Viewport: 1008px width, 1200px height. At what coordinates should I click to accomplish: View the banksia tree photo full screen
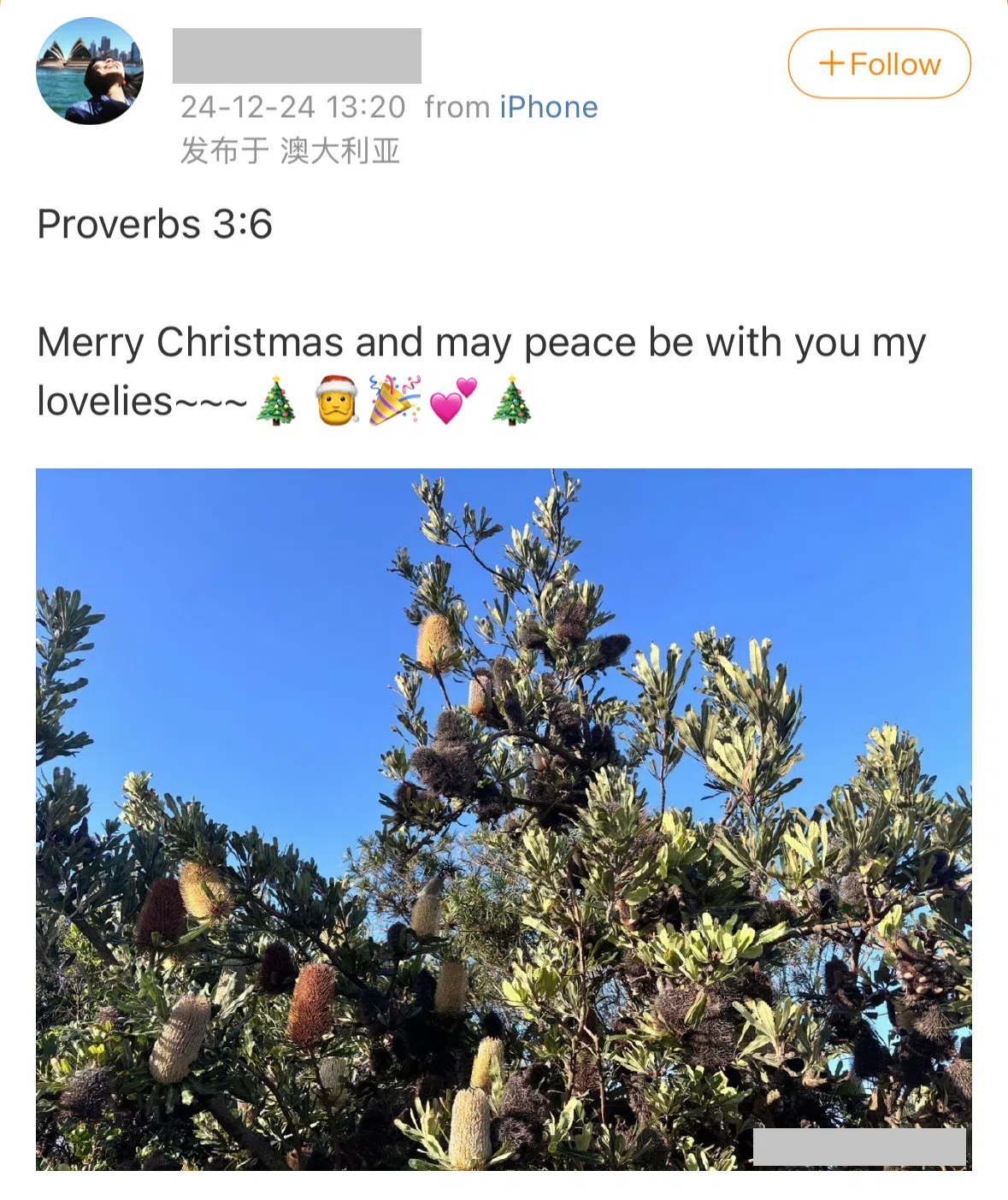[x=504, y=818]
